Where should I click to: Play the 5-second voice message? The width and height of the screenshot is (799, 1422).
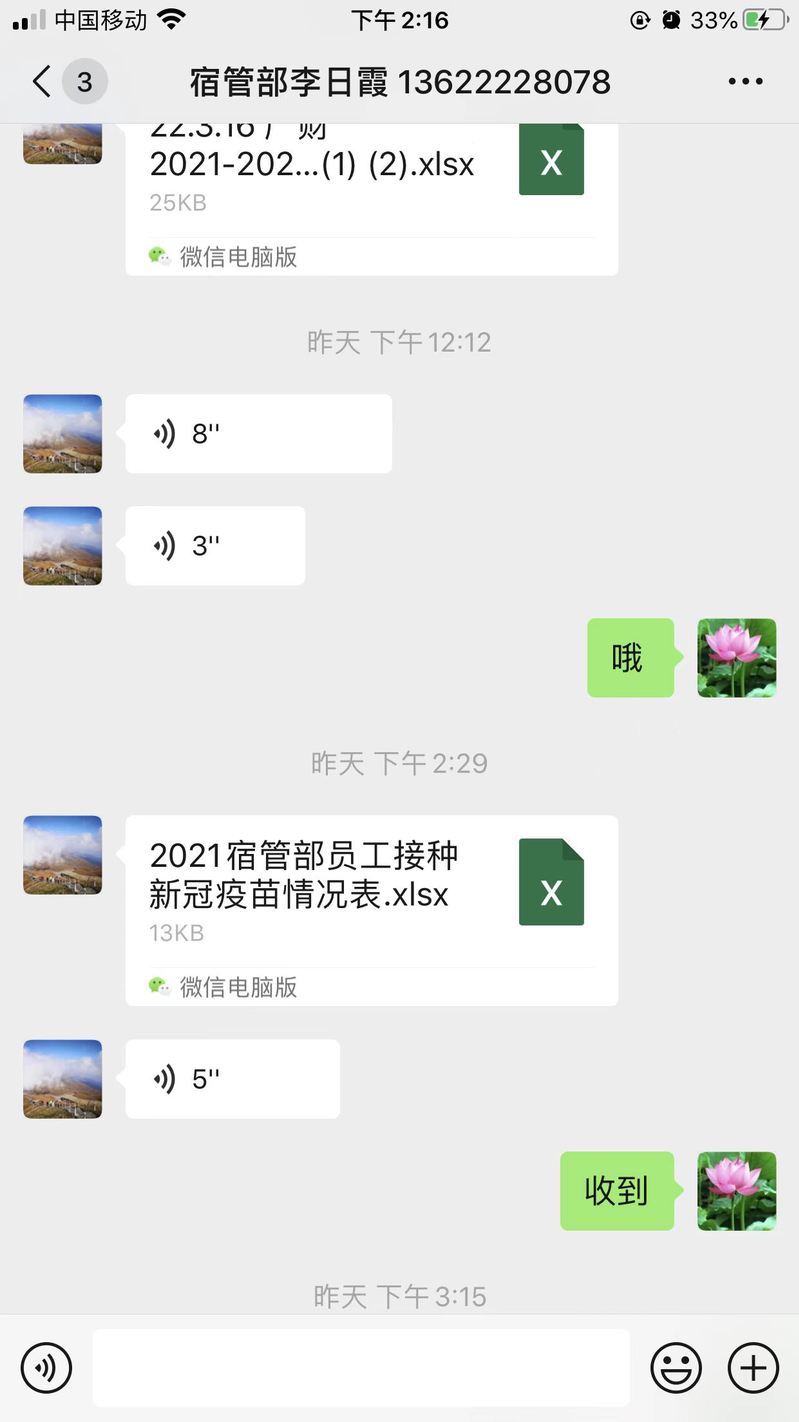[x=232, y=1079]
